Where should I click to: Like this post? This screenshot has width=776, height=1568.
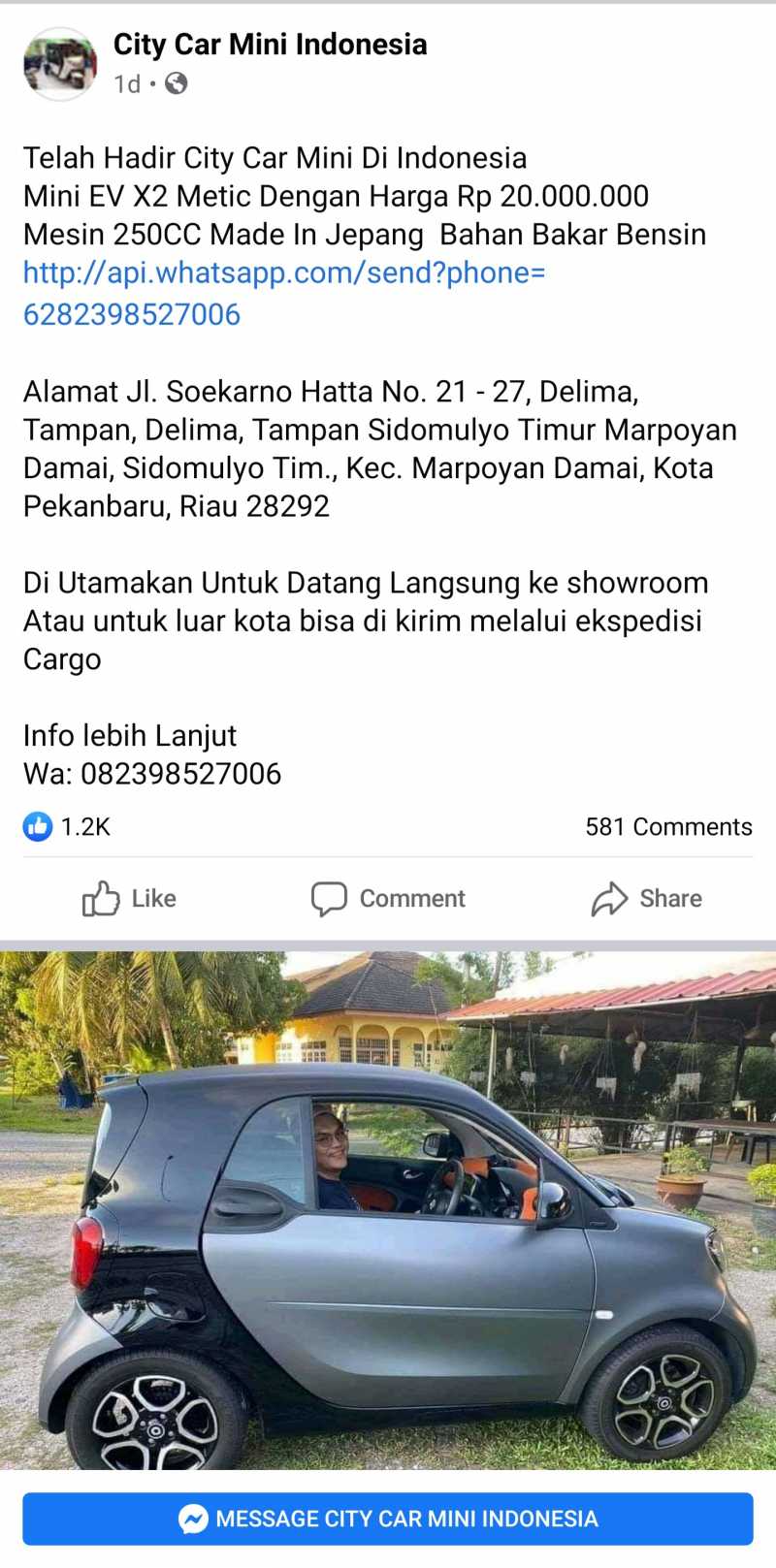(x=129, y=899)
